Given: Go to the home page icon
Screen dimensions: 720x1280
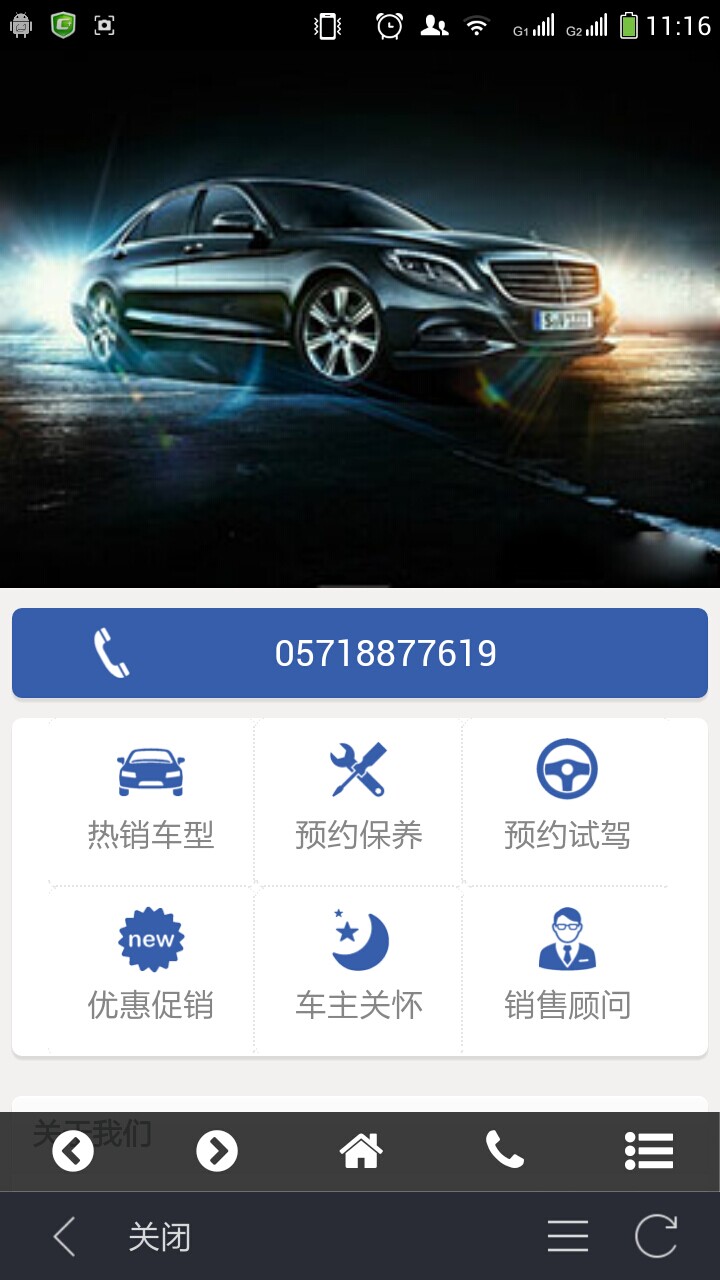Looking at the screenshot, I should point(361,1151).
